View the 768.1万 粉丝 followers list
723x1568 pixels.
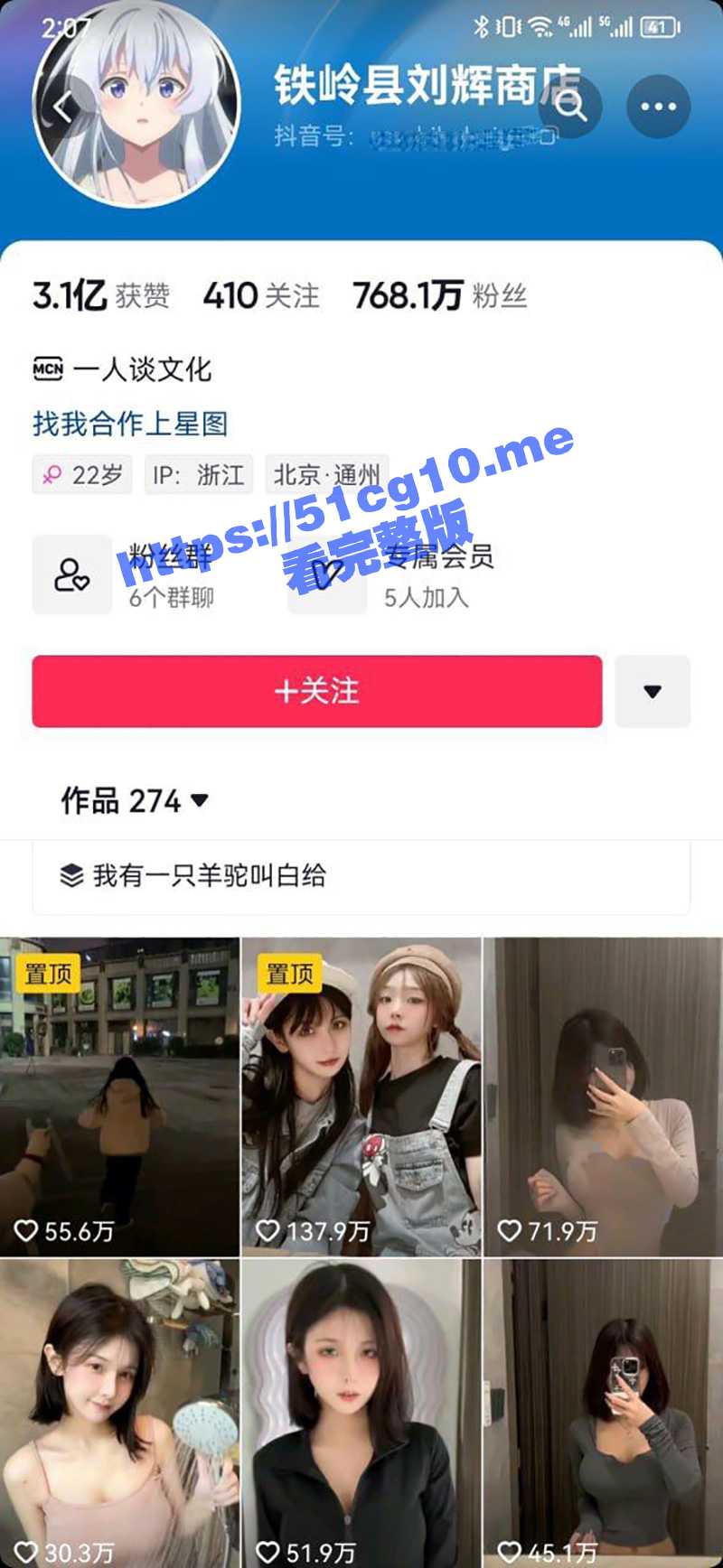coord(439,295)
